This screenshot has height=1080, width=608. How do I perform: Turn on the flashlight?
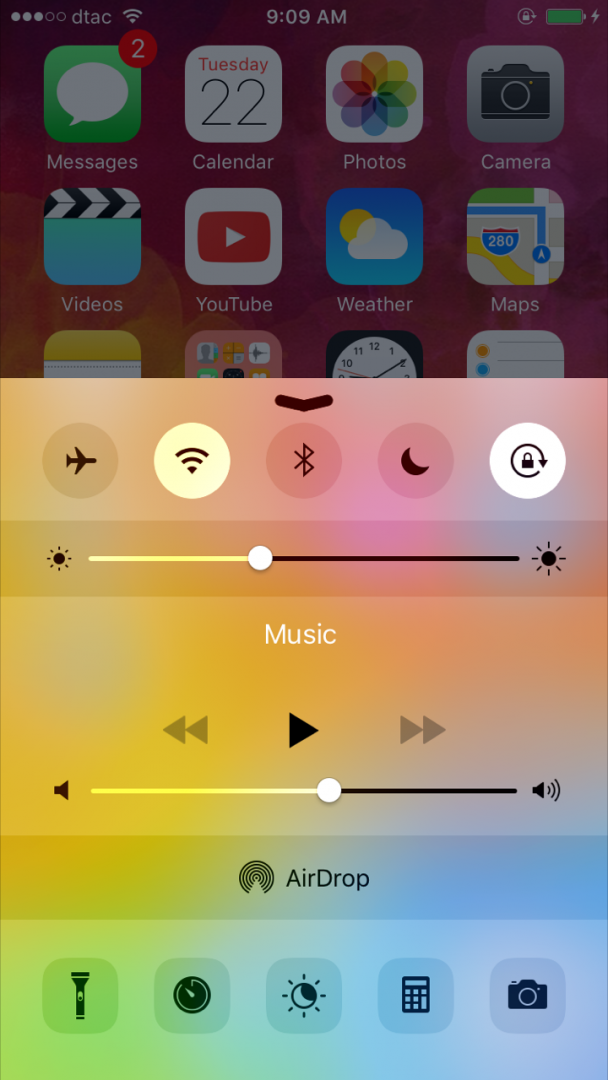pyautogui.click(x=80, y=995)
